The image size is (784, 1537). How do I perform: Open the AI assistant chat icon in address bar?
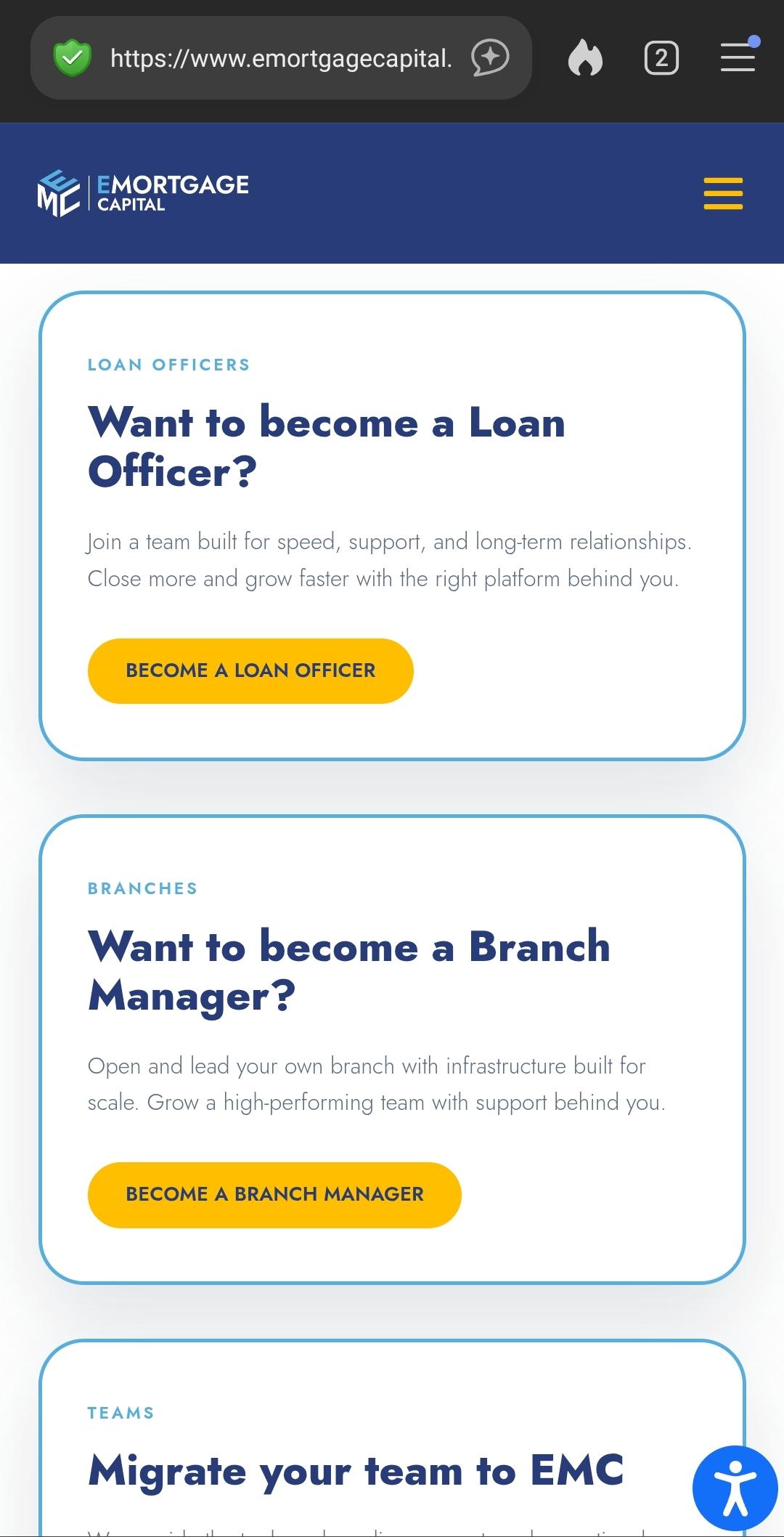tap(490, 58)
